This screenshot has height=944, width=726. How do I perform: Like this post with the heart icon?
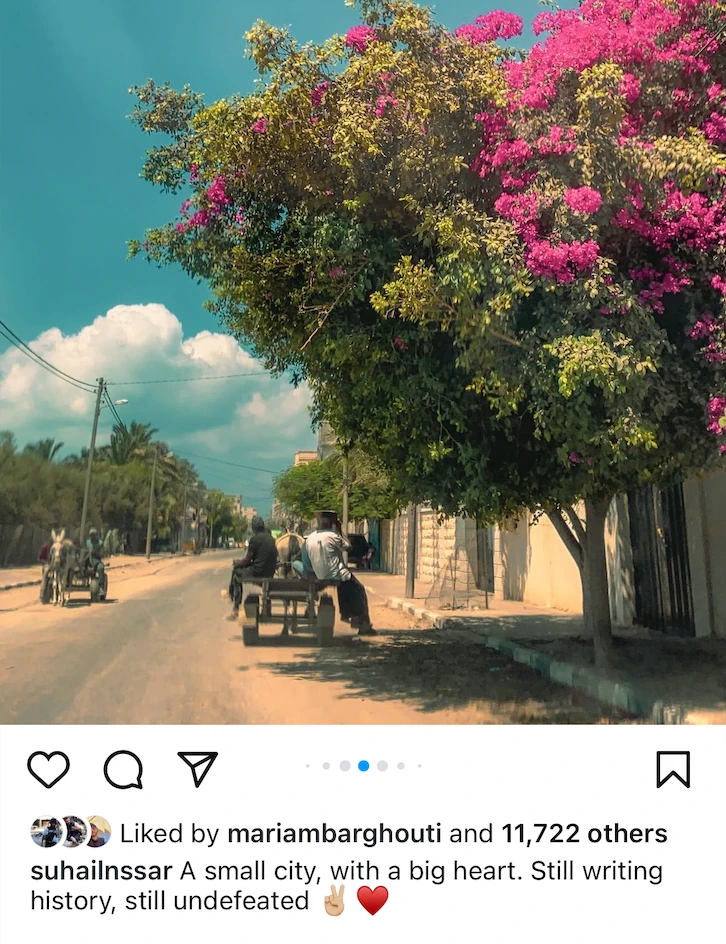pyautogui.click(x=48, y=769)
